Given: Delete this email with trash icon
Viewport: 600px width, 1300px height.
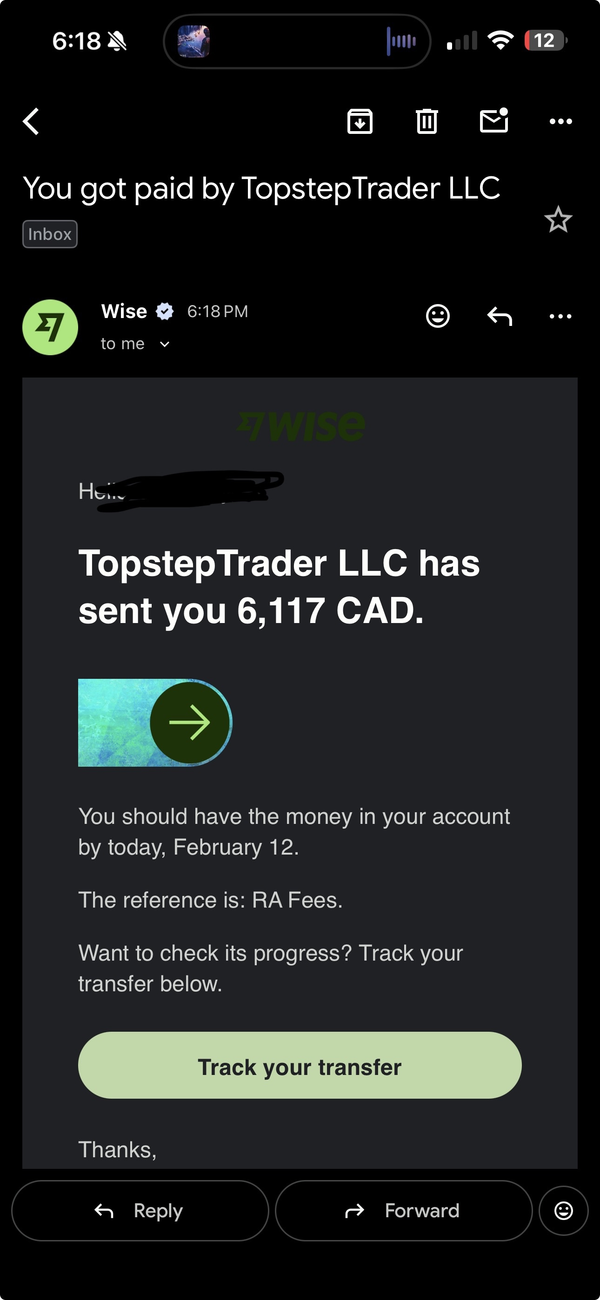Looking at the screenshot, I should coord(427,122).
